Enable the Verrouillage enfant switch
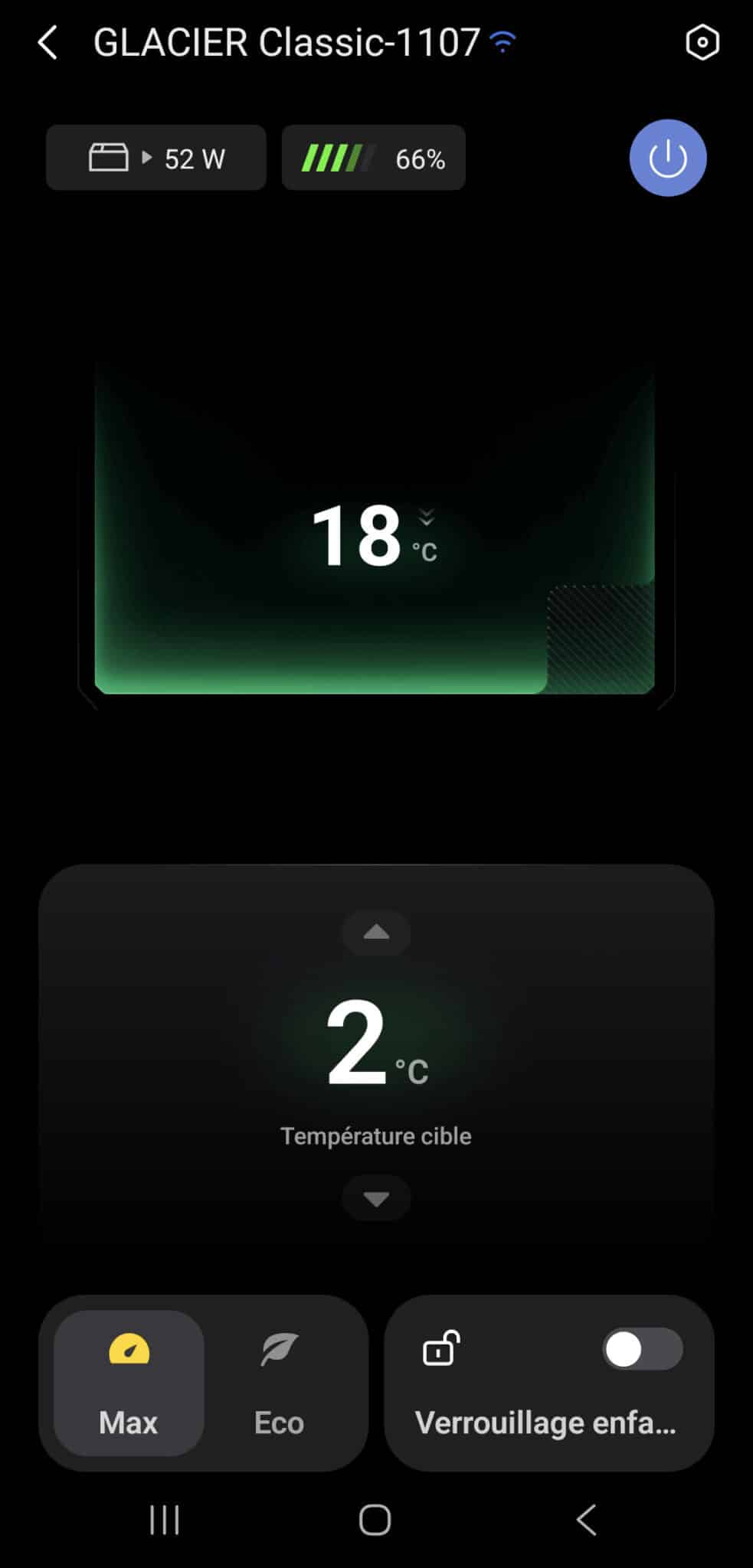The image size is (753, 1568). click(642, 1349)
